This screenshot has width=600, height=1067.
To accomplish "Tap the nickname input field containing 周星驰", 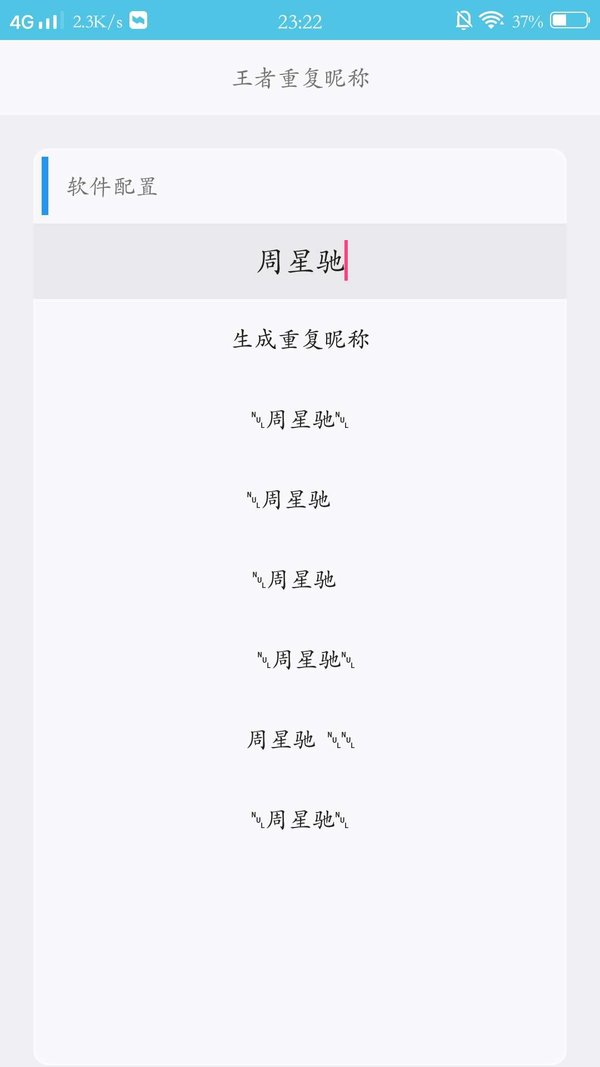I will [300, 262].
